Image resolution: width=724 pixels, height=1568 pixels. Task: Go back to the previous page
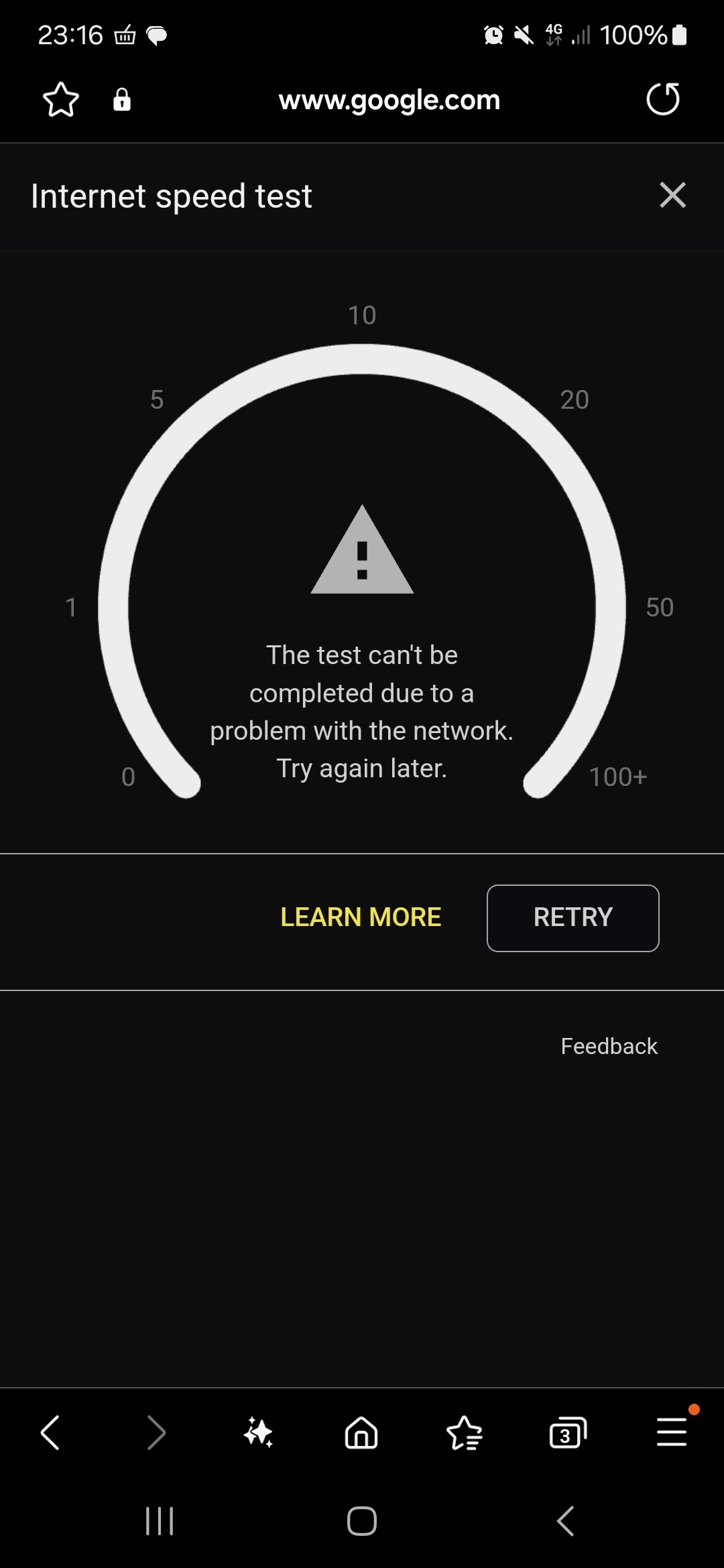point(51,1433)
